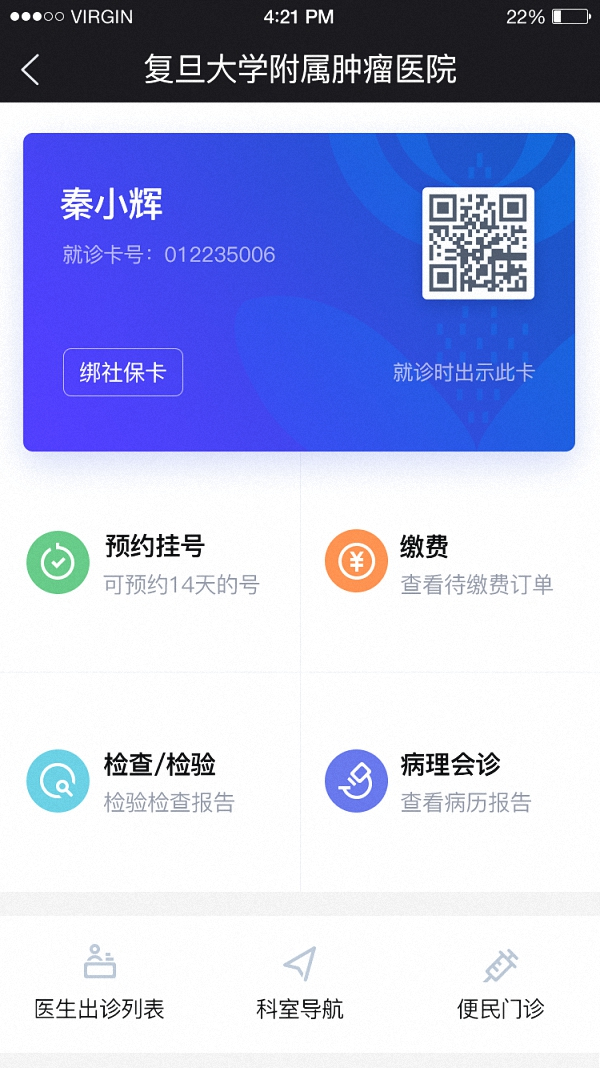Open 病理会诊 pathology consultation
The image size is (600, 1068).
(450, 781)
